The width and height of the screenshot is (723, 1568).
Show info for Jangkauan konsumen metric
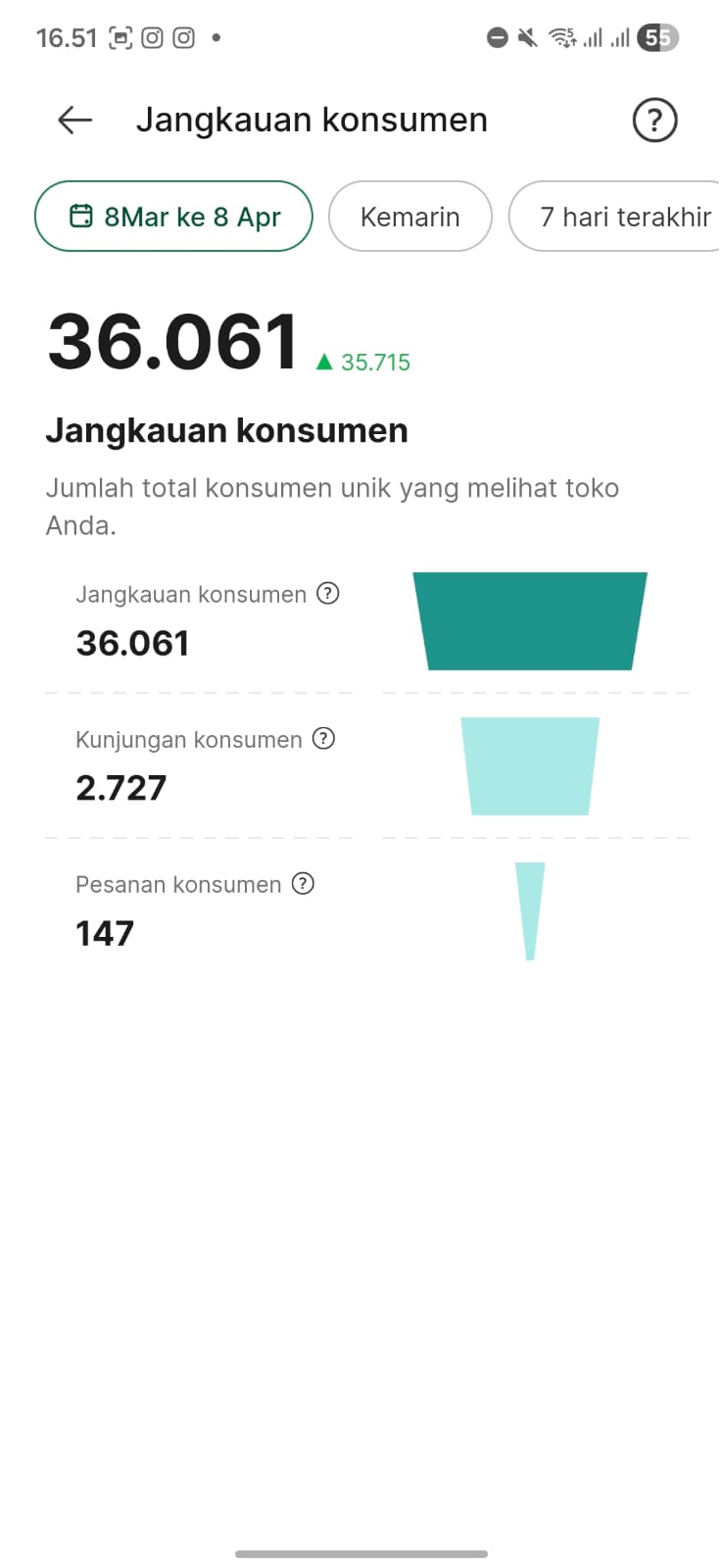click(328, 594)
